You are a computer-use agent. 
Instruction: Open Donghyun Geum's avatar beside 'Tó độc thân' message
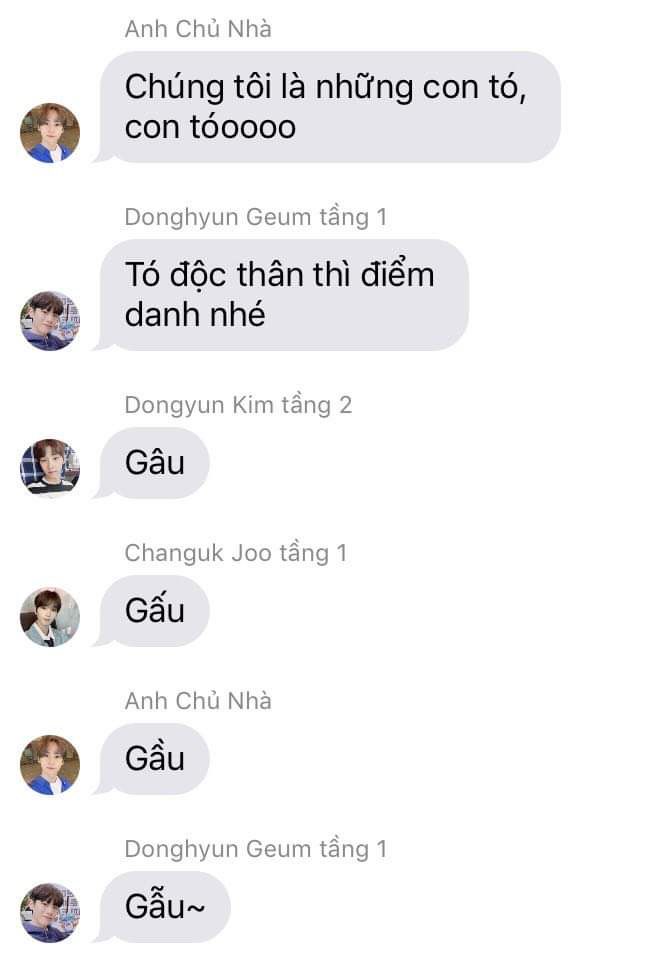coord(50,321)
